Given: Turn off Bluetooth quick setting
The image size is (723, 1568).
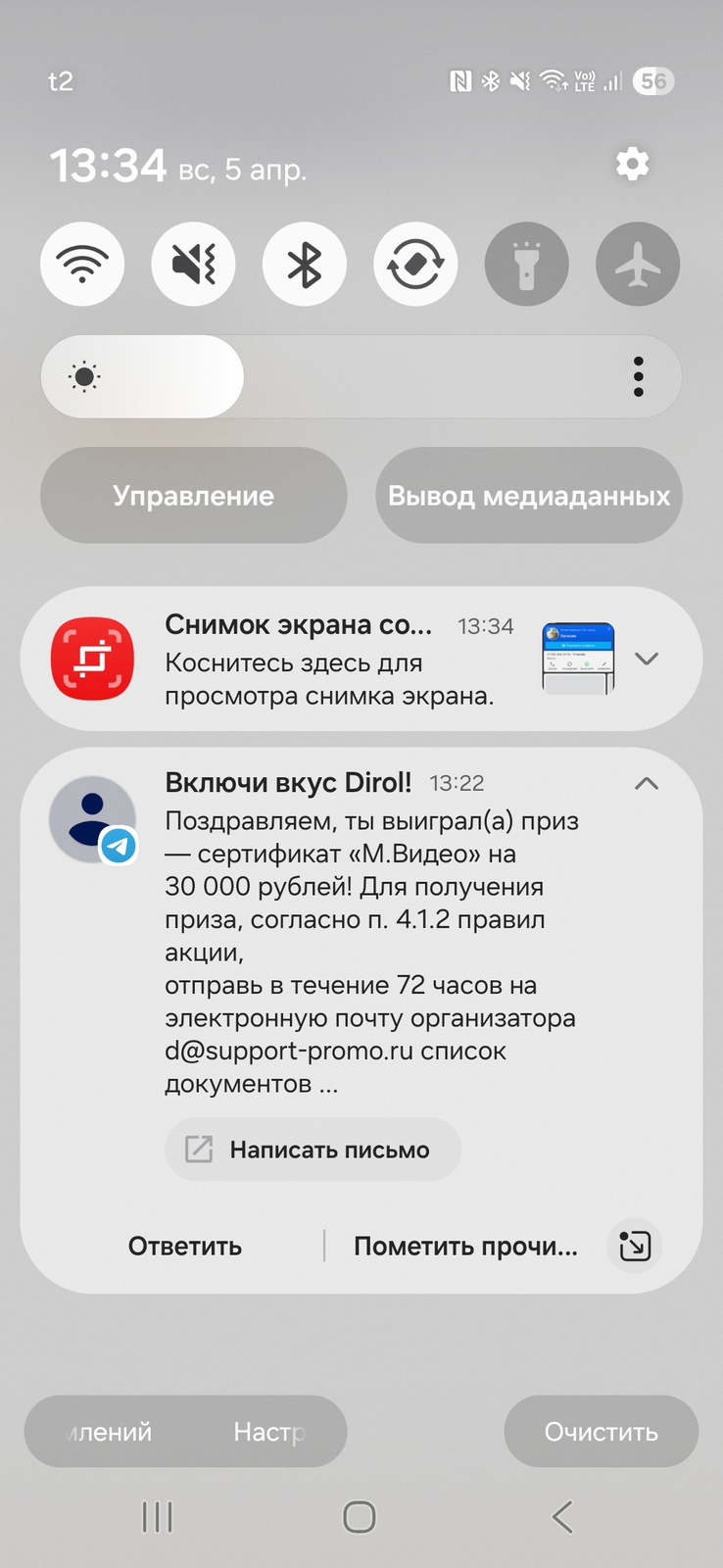Looking at the screenshot, I should (304, 265).
